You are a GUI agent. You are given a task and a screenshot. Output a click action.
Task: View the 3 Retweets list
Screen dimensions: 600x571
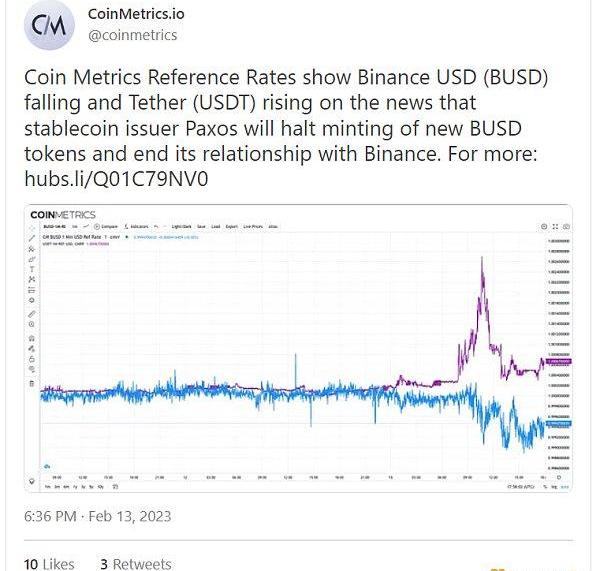[135, 563]
